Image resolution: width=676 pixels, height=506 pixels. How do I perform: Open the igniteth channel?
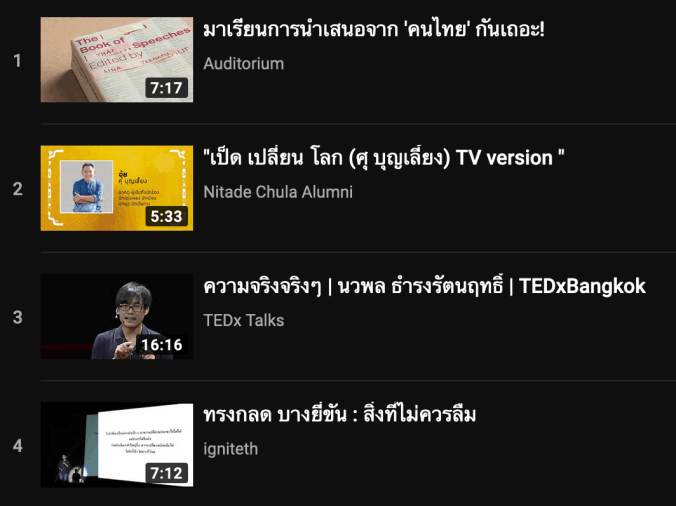point(230,449)
